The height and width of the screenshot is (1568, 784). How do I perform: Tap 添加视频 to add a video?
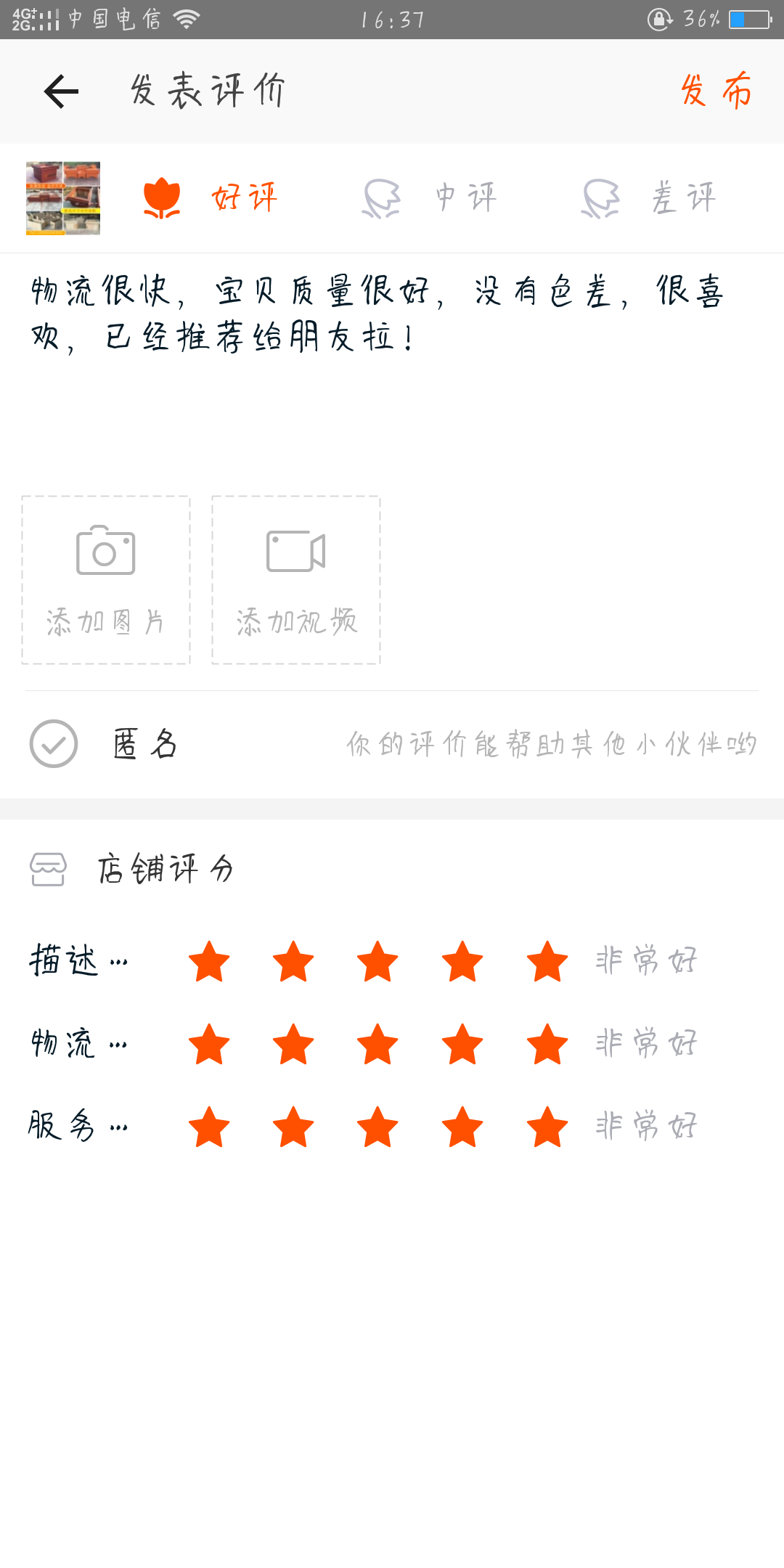(296, 580)
